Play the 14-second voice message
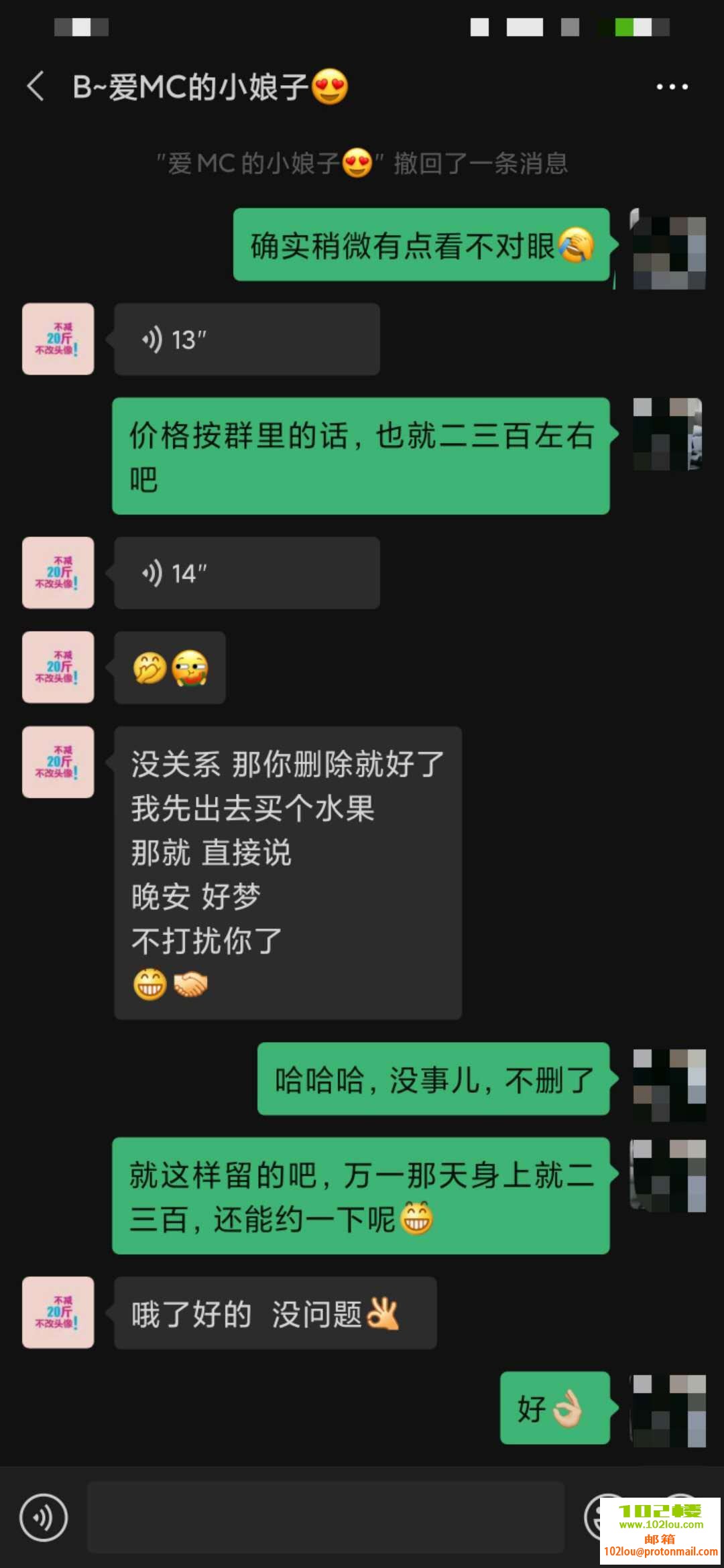The image size is (724, 1568). coord(247,573)
